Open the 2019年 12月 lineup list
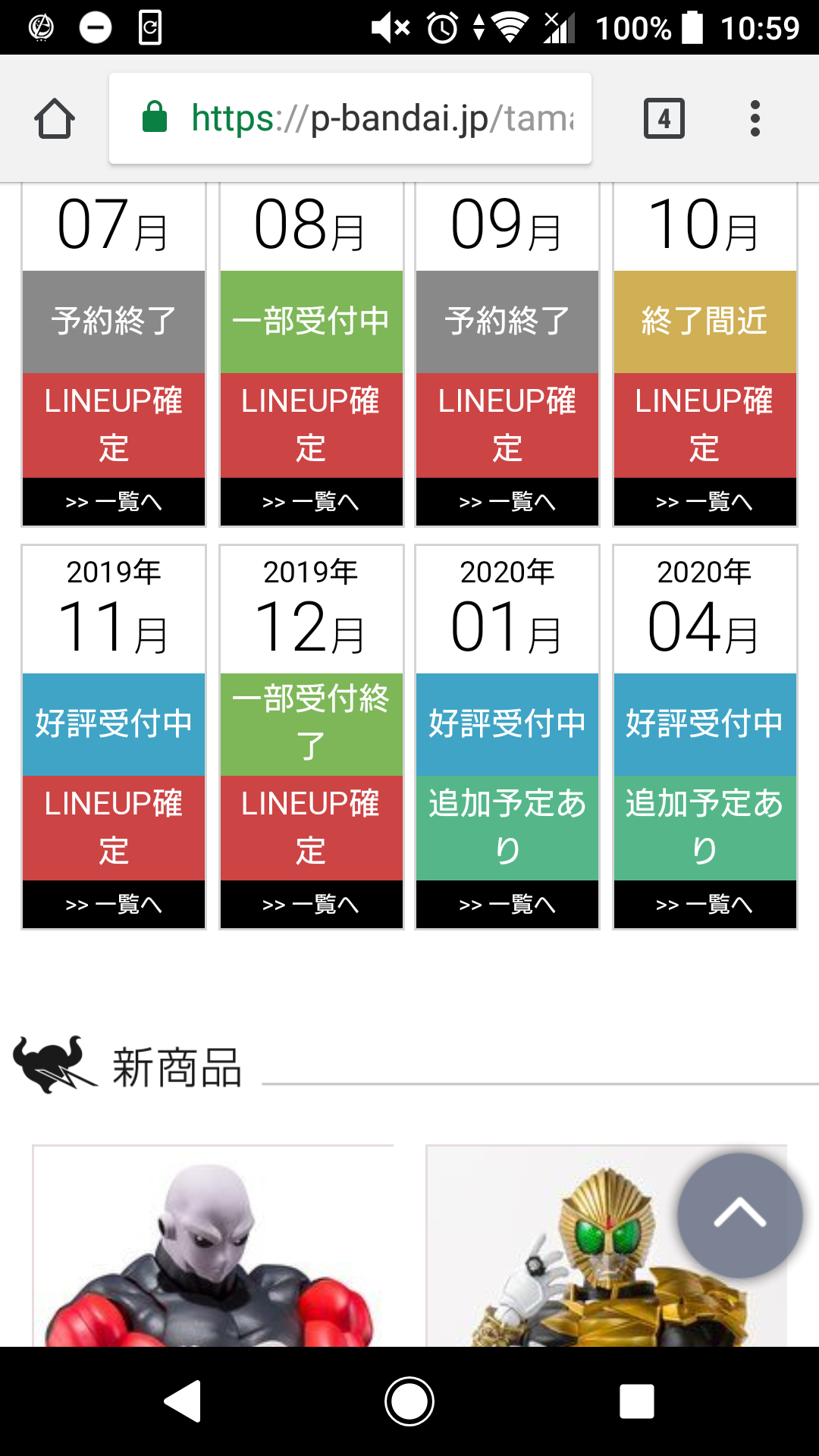This screenshot has height=1456, width=819. [311, 904]
